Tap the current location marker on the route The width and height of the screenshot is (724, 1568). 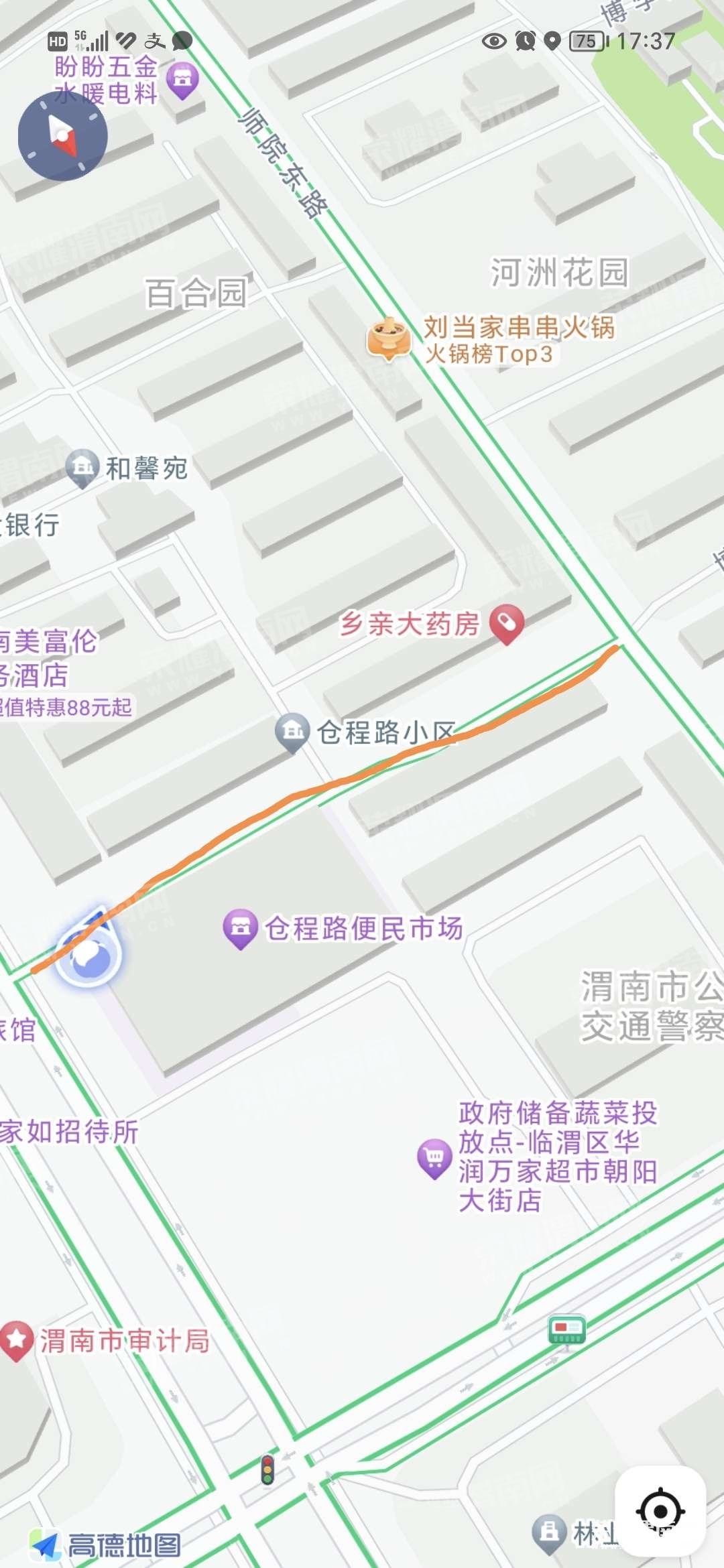click(88, 953)
